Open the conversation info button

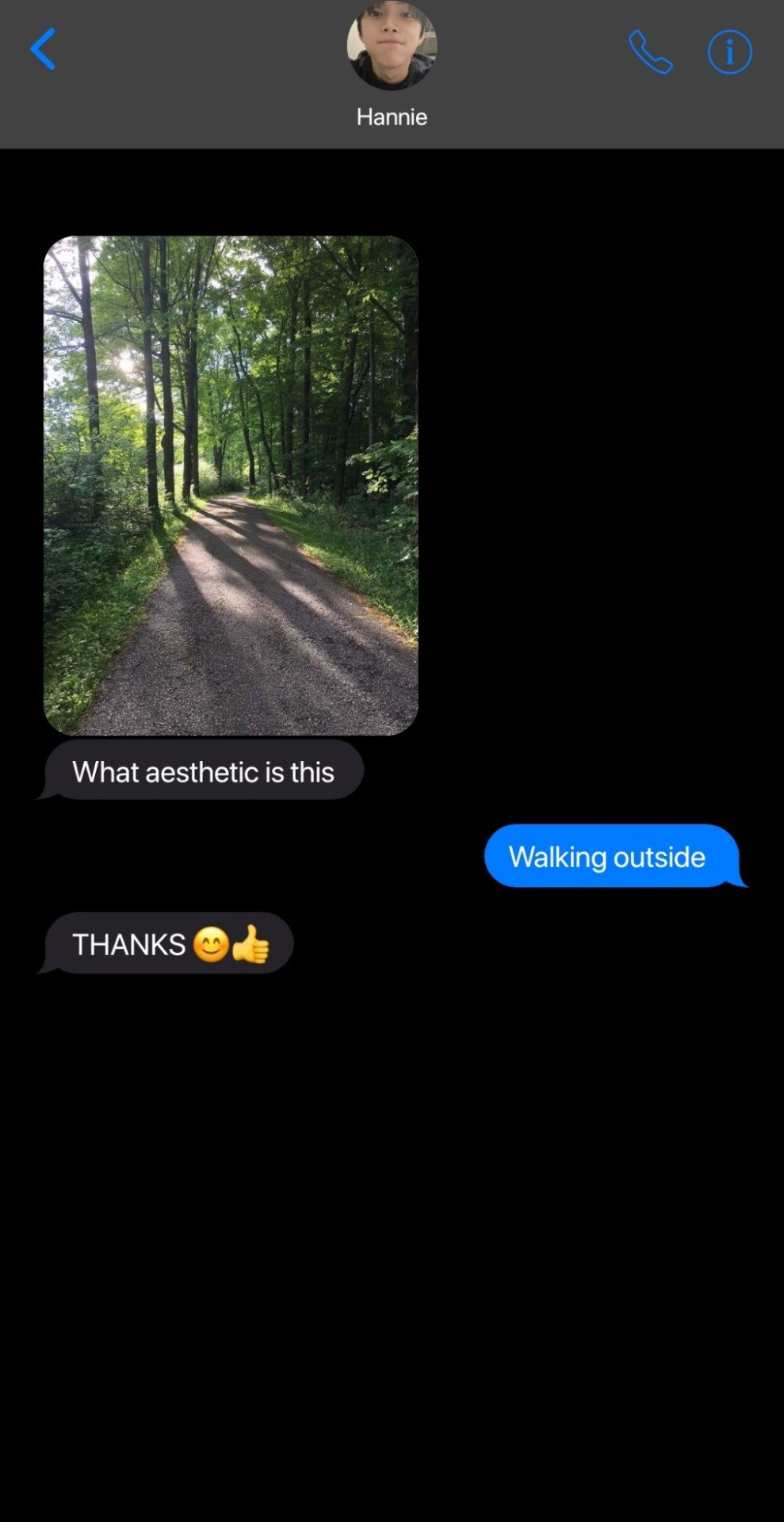pyautogui.click(x=729, y=52)
